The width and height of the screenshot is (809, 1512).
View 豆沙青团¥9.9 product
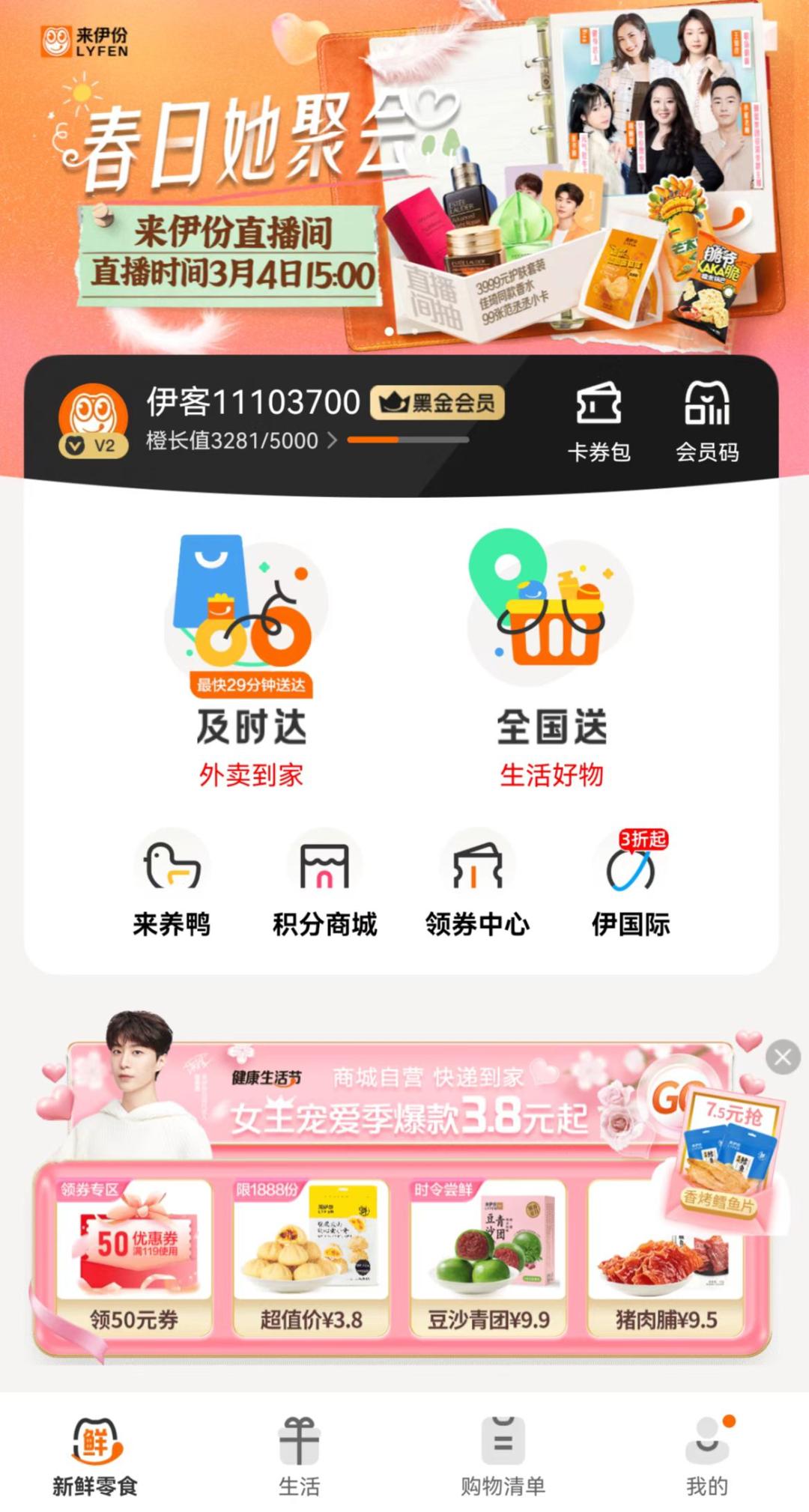[x=488, y=1258]
